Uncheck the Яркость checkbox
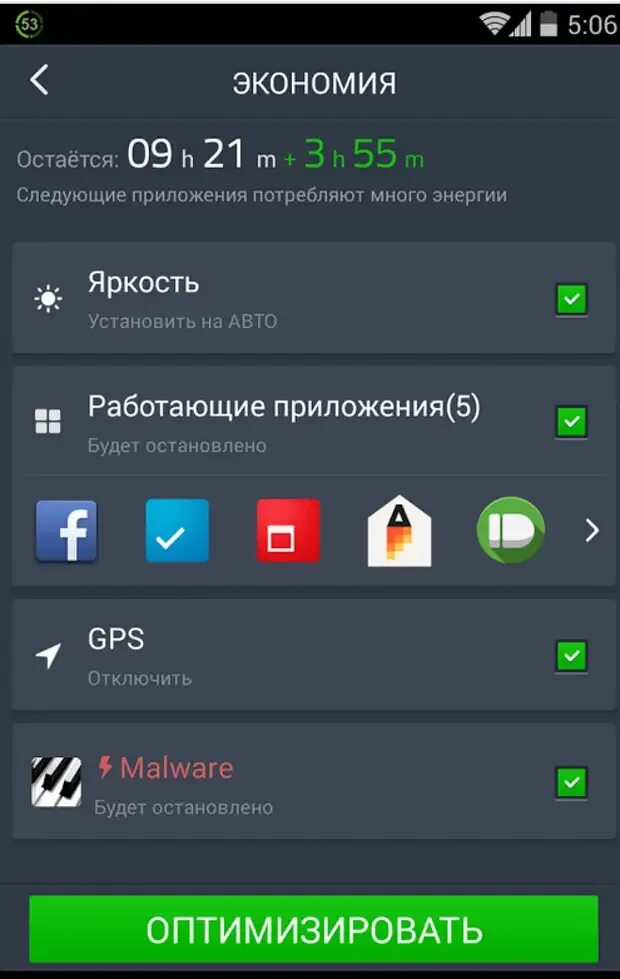Screen dimensions: 620x979 [571, 299]
